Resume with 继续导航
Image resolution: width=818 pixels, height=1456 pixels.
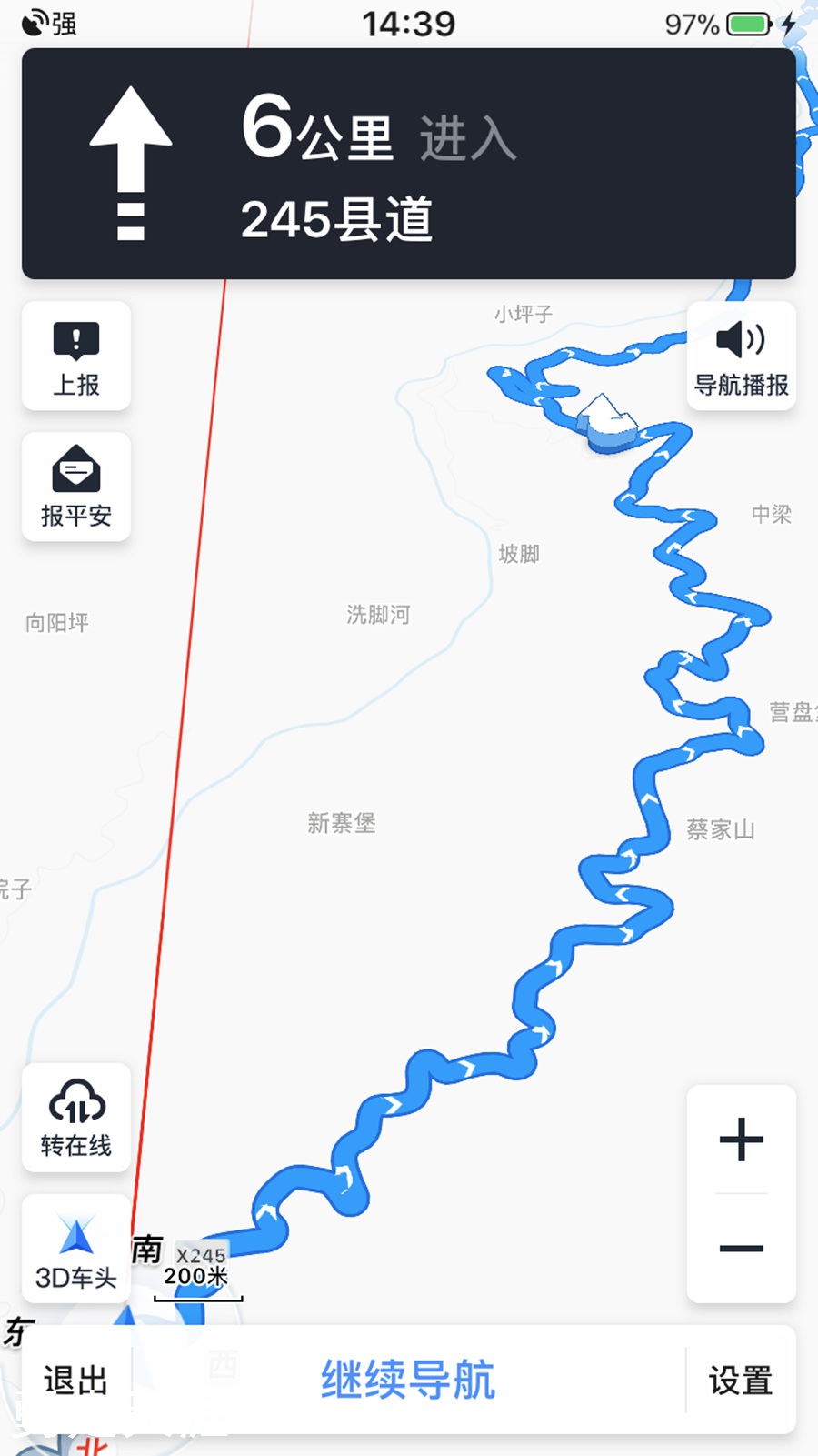(x=408, y=1381)
